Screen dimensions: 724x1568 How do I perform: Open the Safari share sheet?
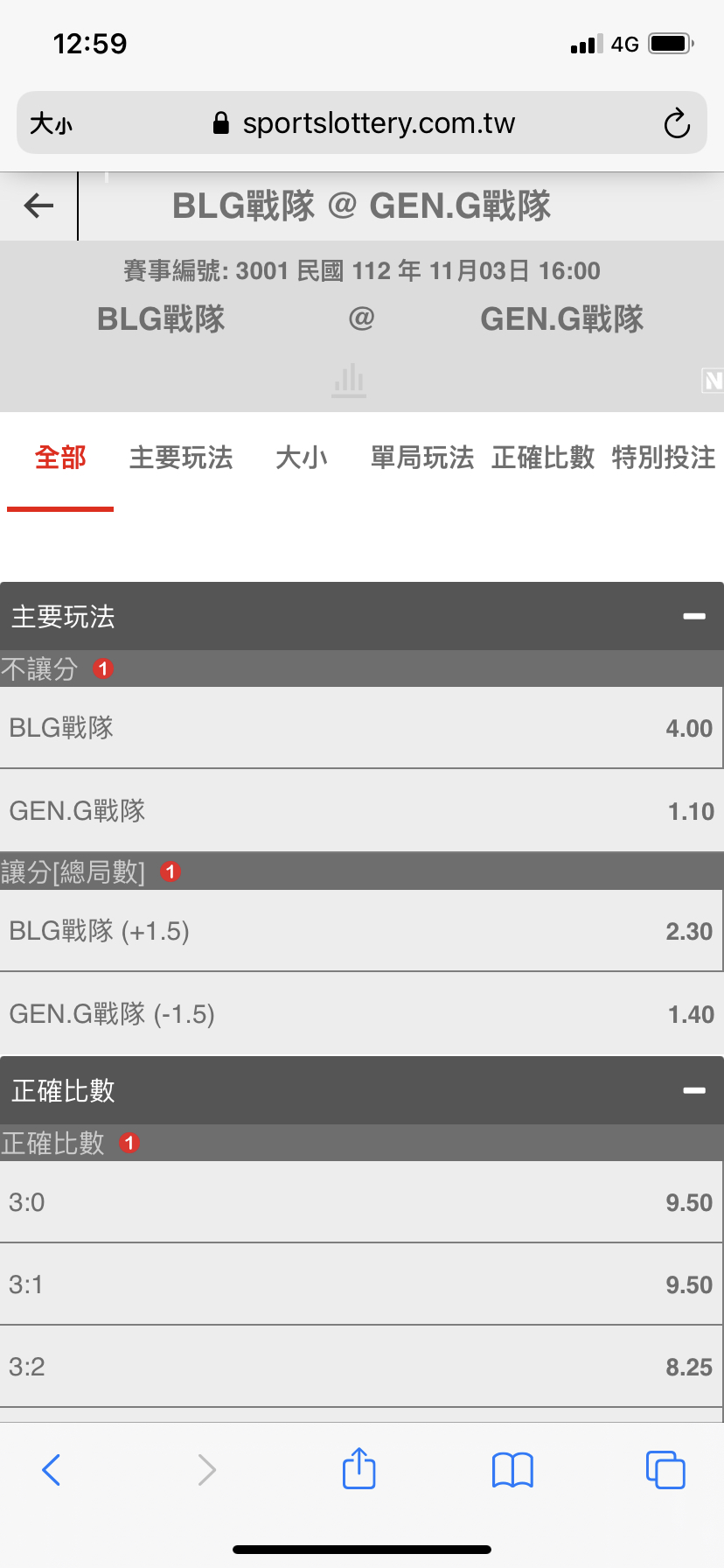coord(359,1469)
